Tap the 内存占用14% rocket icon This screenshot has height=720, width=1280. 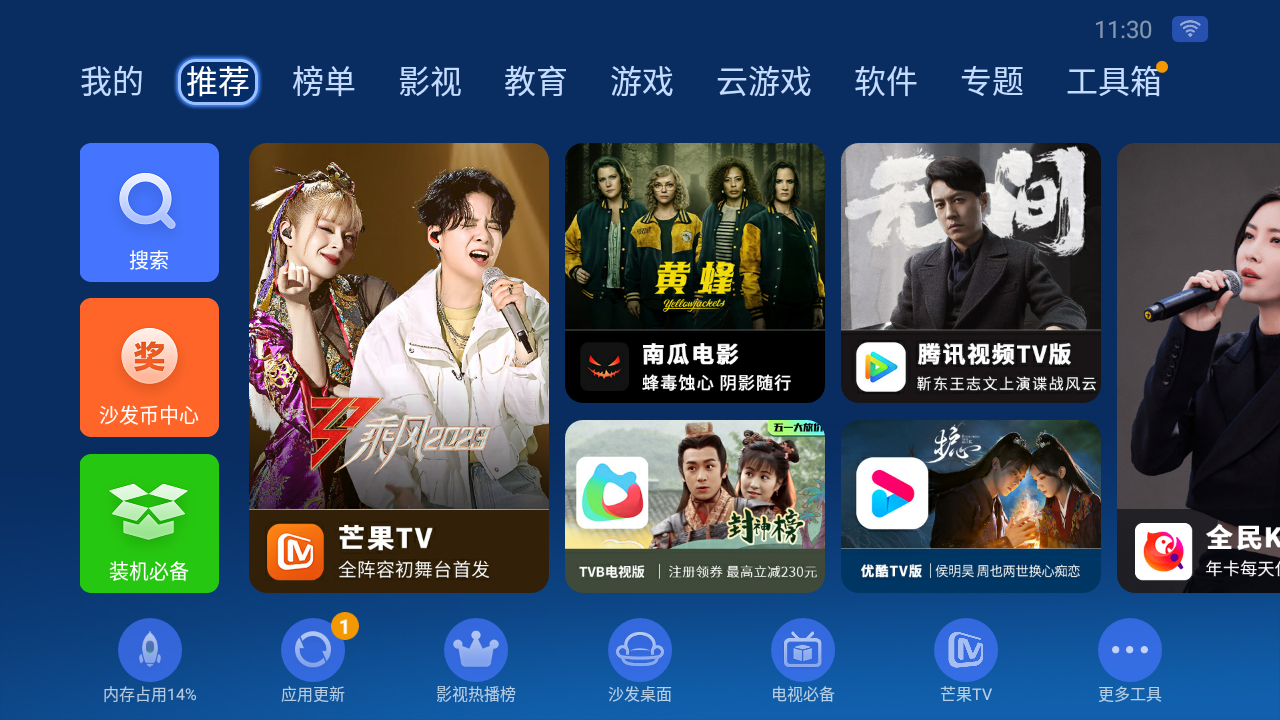coord(150,650)
